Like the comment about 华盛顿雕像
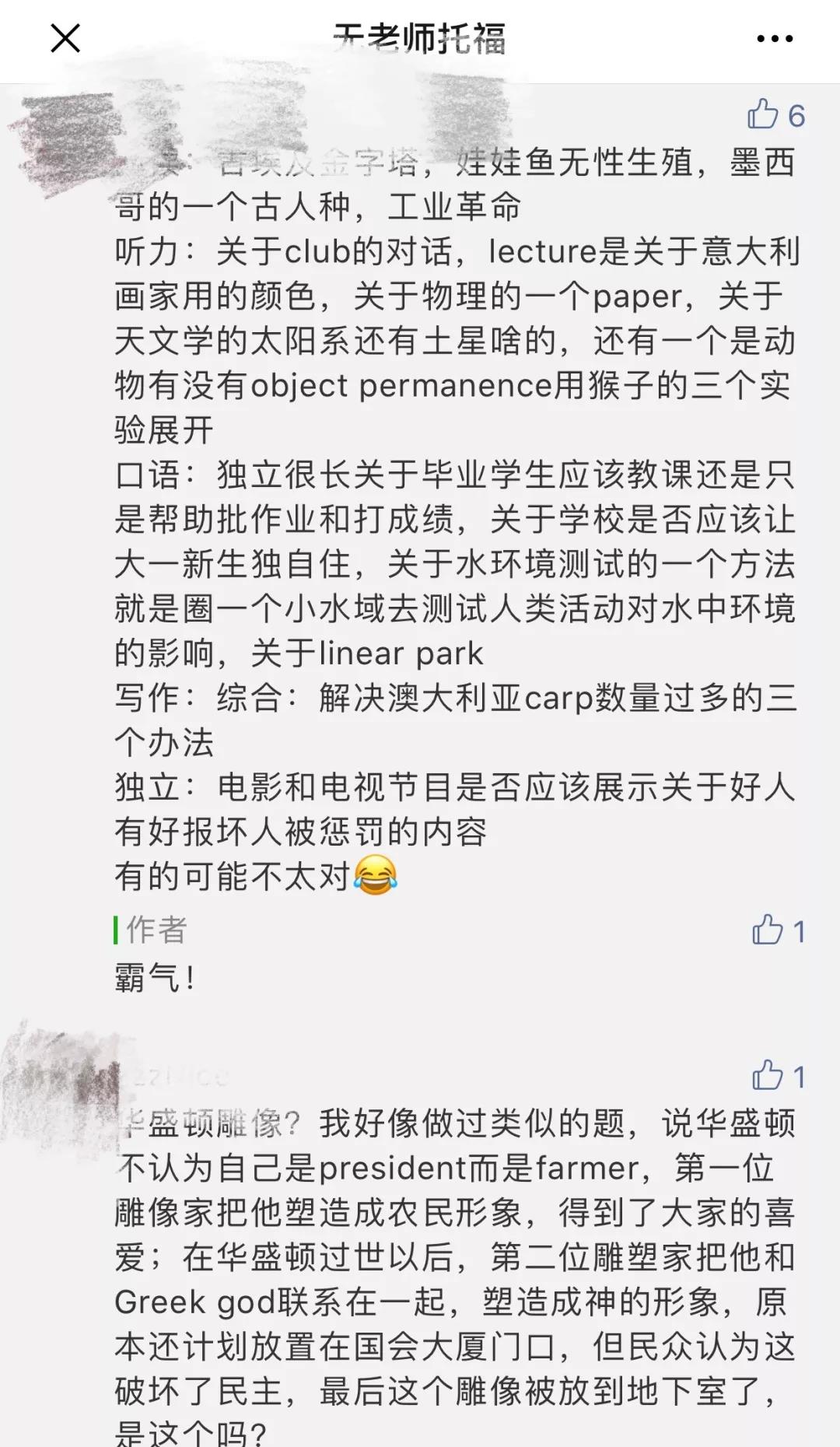The image size is (840, 1447). pos(768,1076)
